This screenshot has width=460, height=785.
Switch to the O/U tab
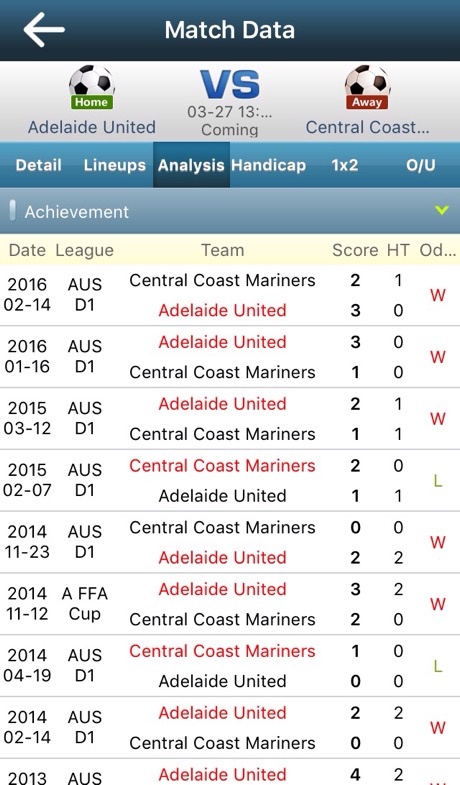(421, 165)
